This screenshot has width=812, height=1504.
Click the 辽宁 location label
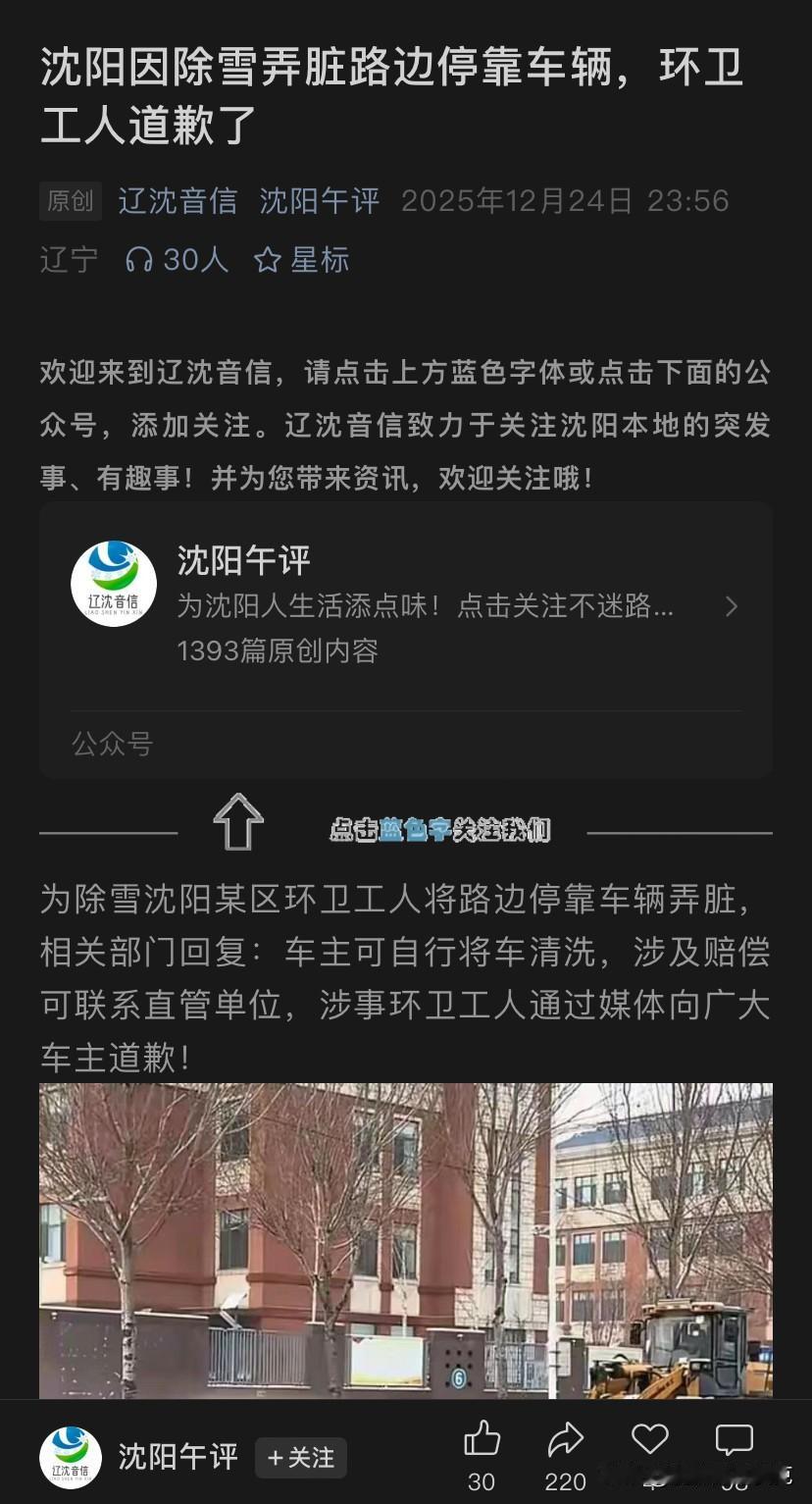(66, 258)
